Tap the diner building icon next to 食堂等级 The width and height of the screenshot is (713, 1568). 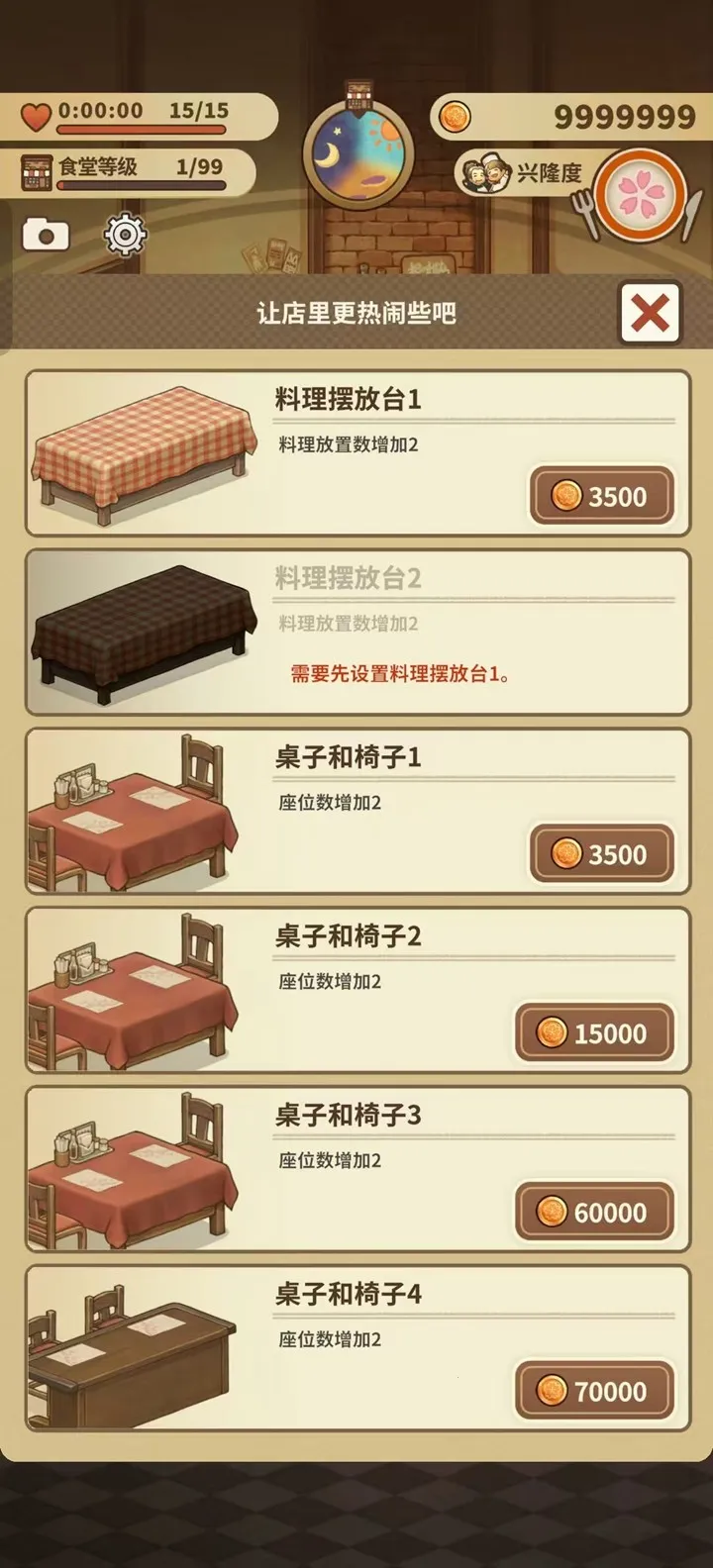pos(38,168)
